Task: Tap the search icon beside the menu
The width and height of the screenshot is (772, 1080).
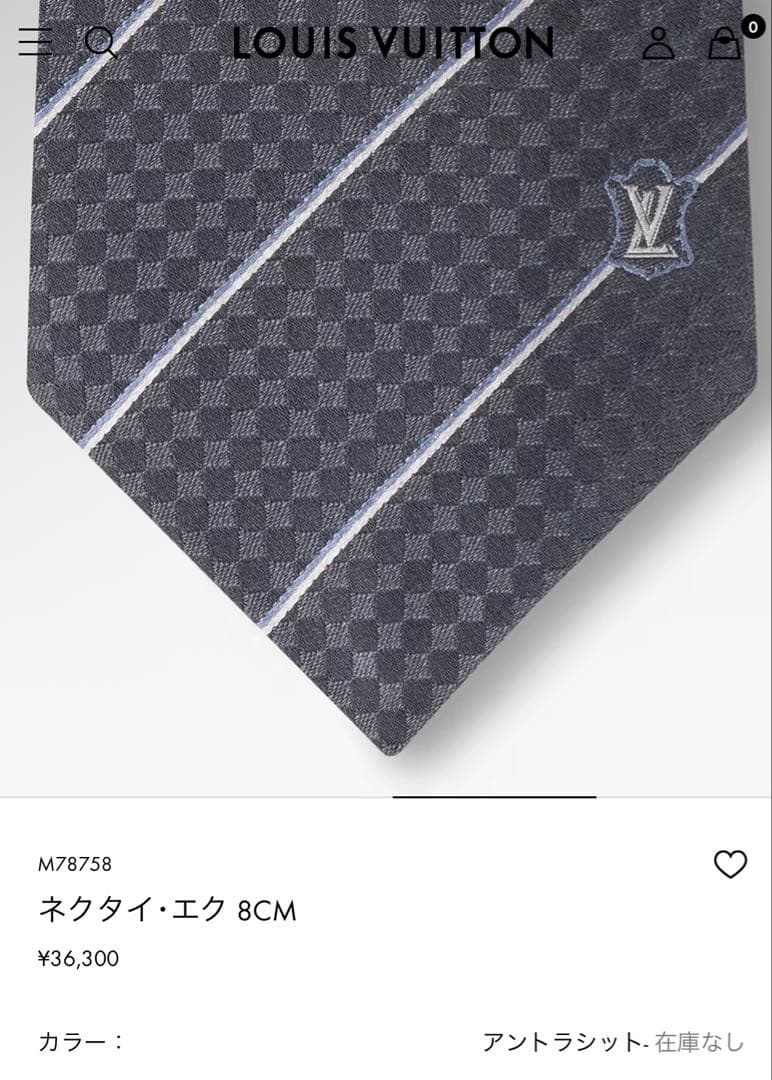Action: [x=96, y=42]
